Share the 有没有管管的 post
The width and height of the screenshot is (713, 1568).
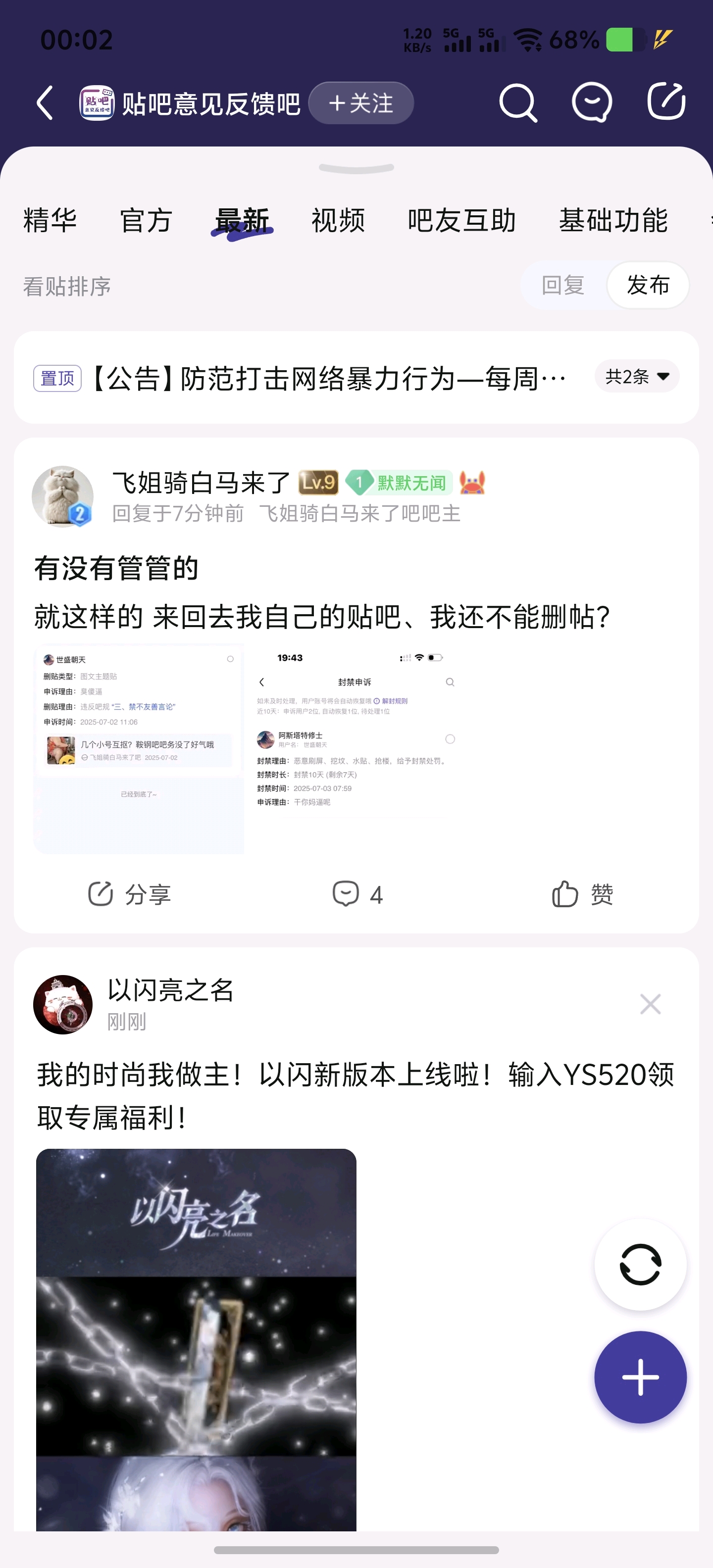pyautogui.click(x=130, y=894)
